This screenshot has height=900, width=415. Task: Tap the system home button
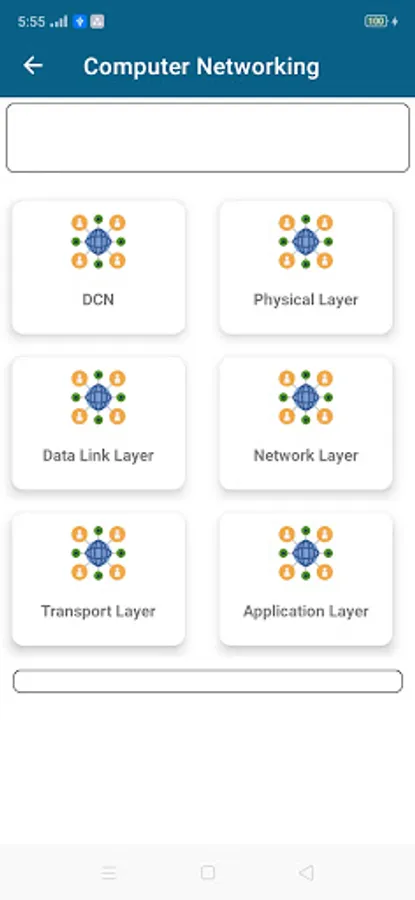tap(208, 873)
